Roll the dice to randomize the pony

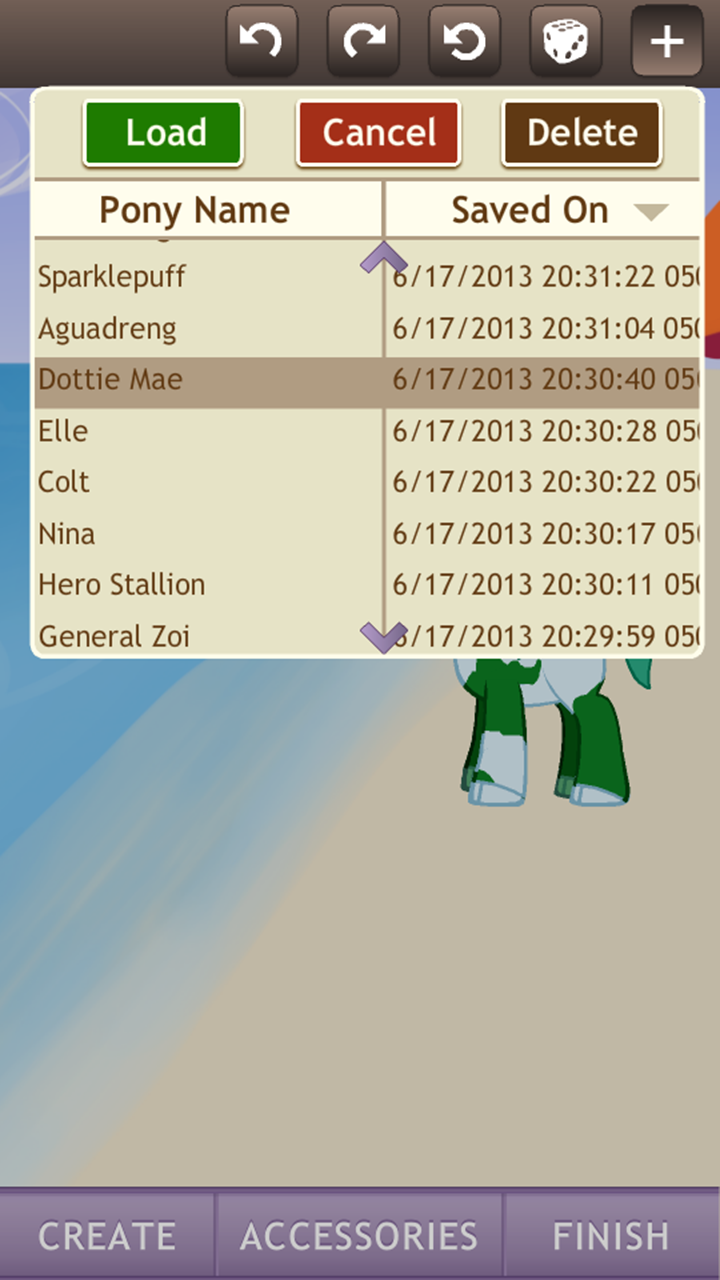[x=566, y=42]
